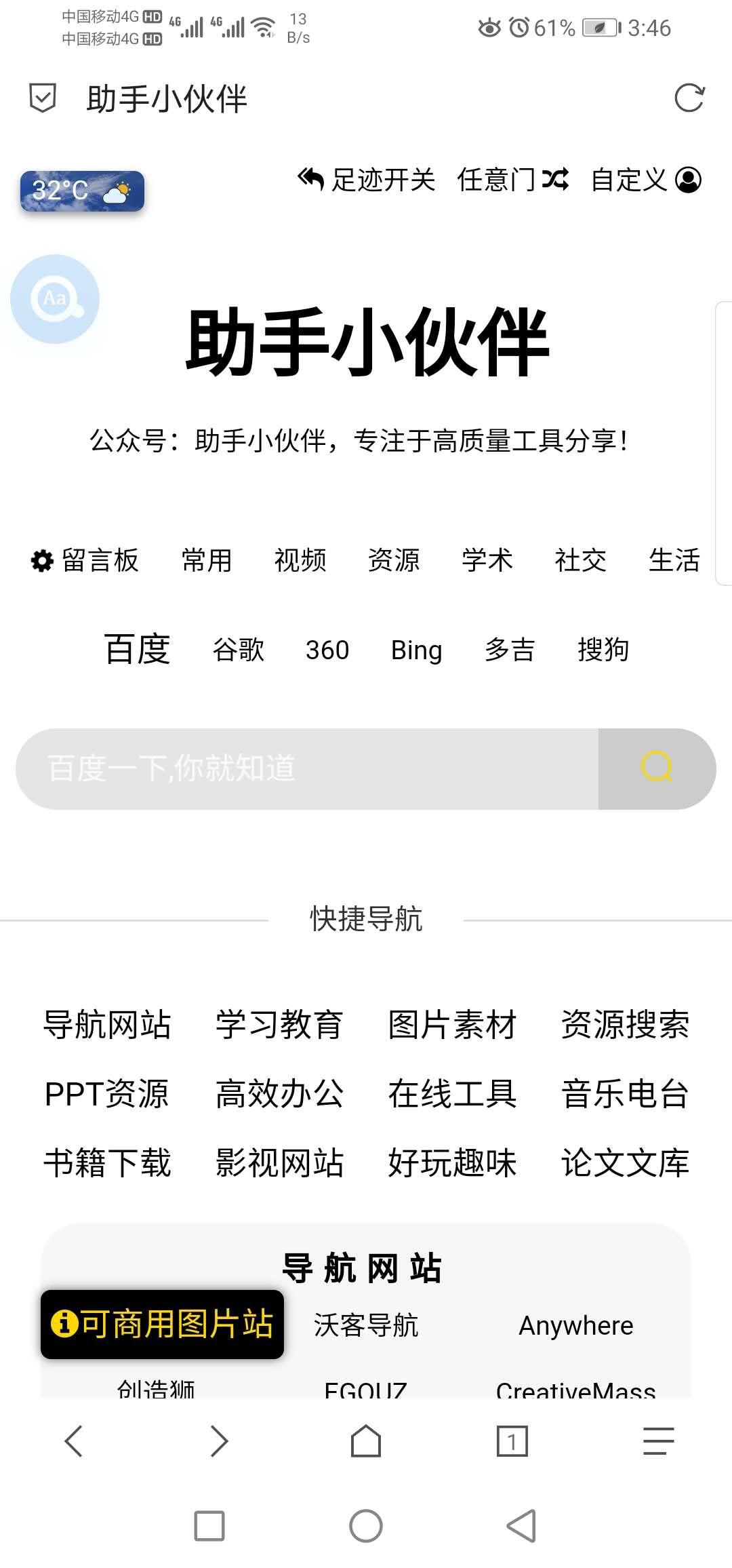This screenshot has width=732, height=1568.
Task: Click the Aa magnifier icon on the left
Action: point(55,298)
